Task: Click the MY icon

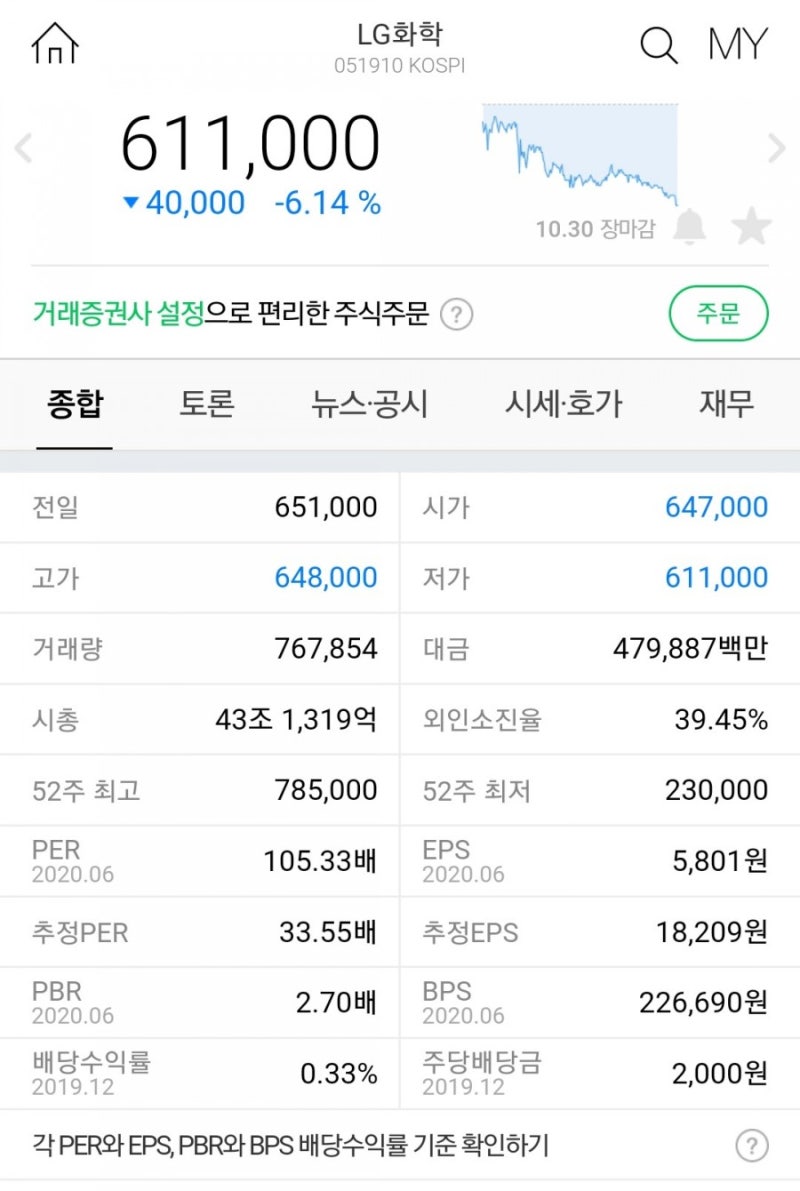Action: click(x=737, y=42)
